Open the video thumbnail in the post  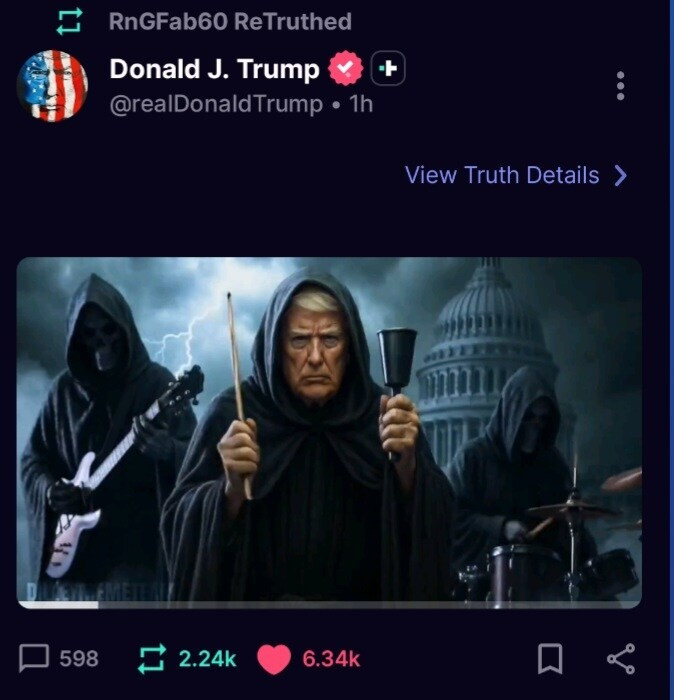click(329, 432)
